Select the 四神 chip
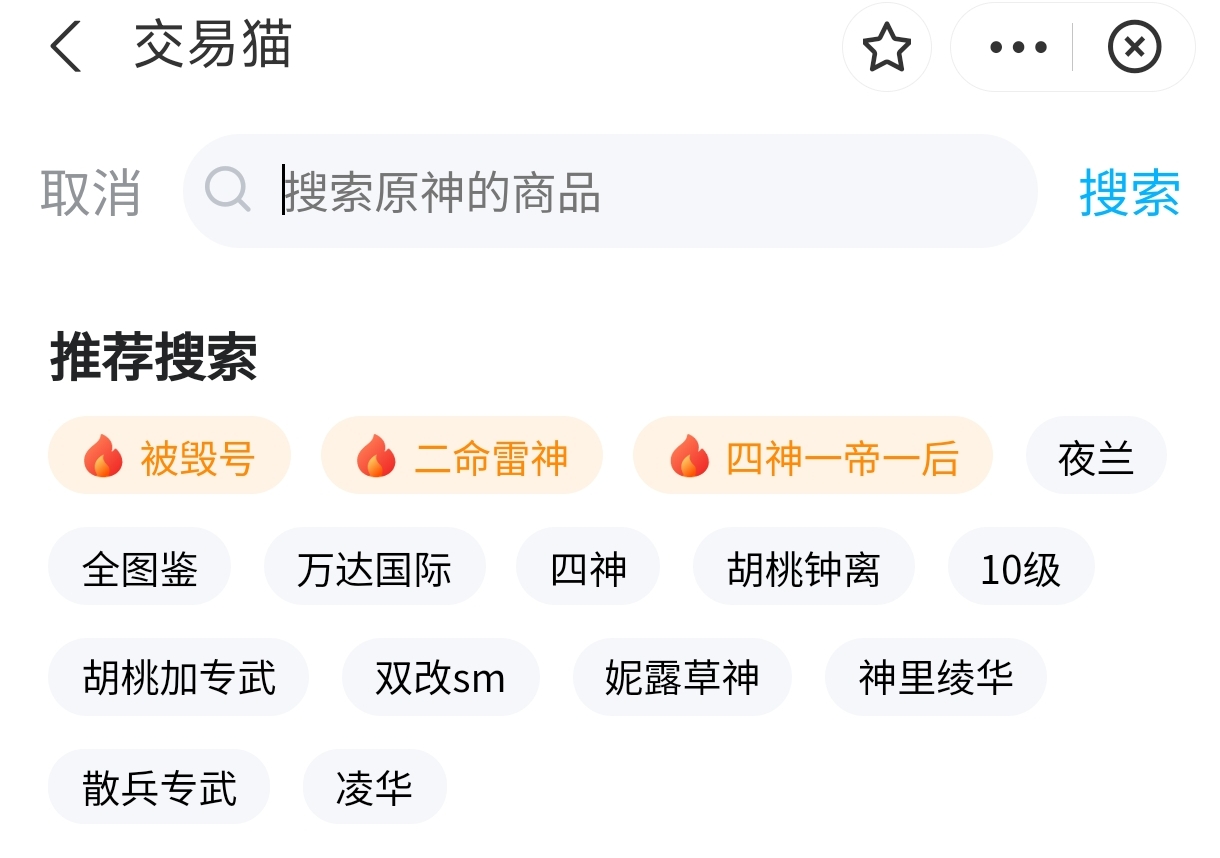 [x=588, y=568]
